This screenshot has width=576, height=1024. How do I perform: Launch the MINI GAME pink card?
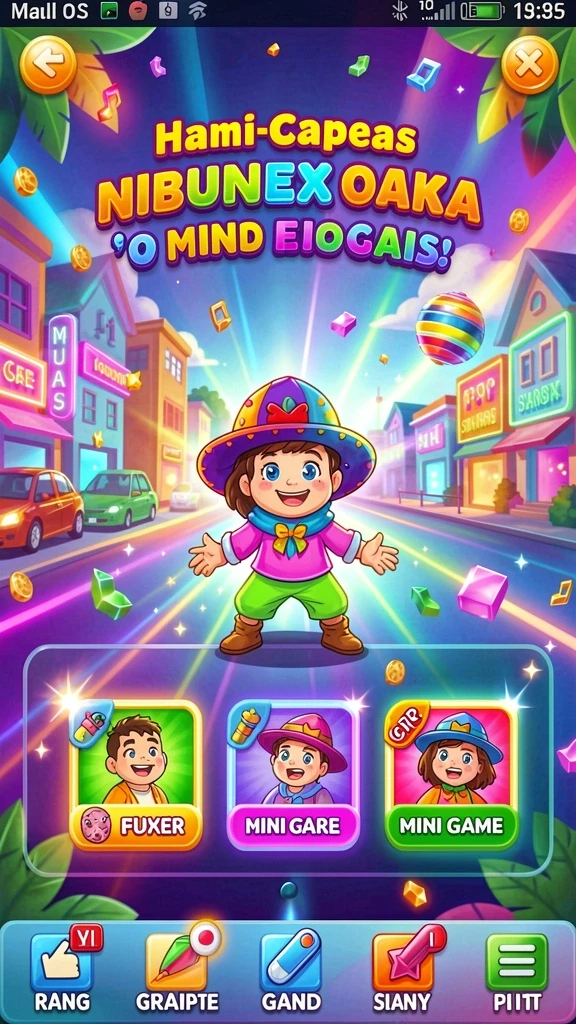point(451,775)
